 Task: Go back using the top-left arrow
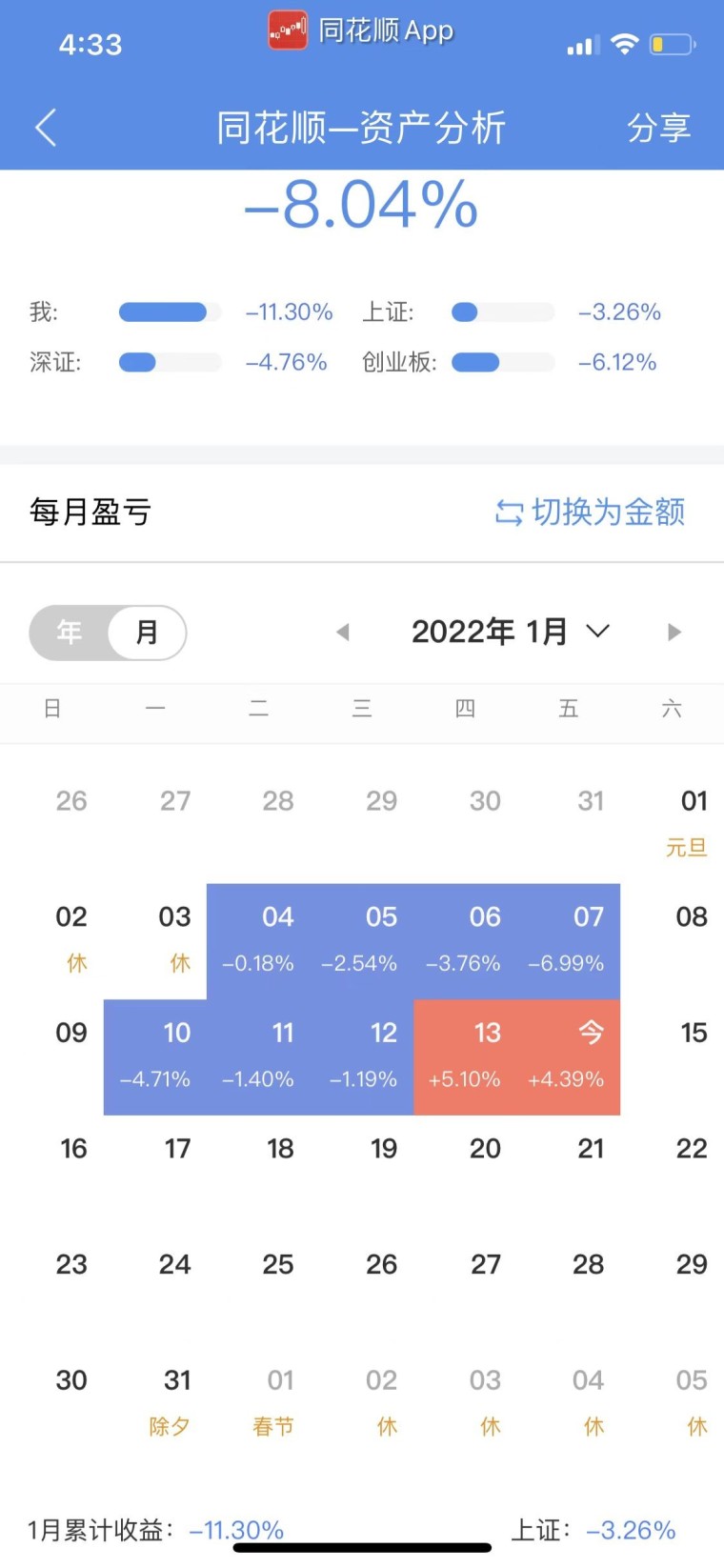(x=46, y=127)
